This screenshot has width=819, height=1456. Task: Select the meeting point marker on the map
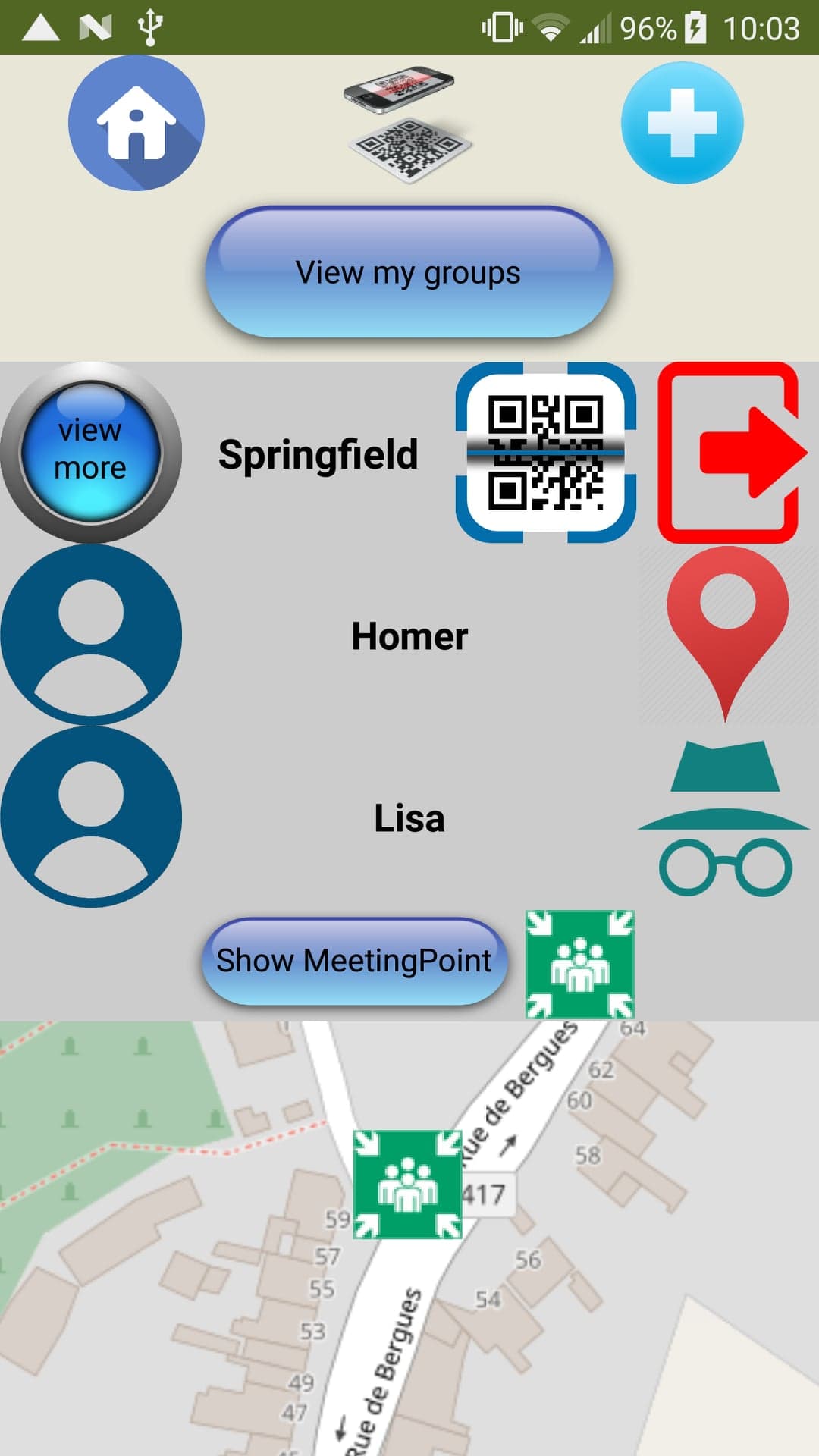pos(407,1184)
